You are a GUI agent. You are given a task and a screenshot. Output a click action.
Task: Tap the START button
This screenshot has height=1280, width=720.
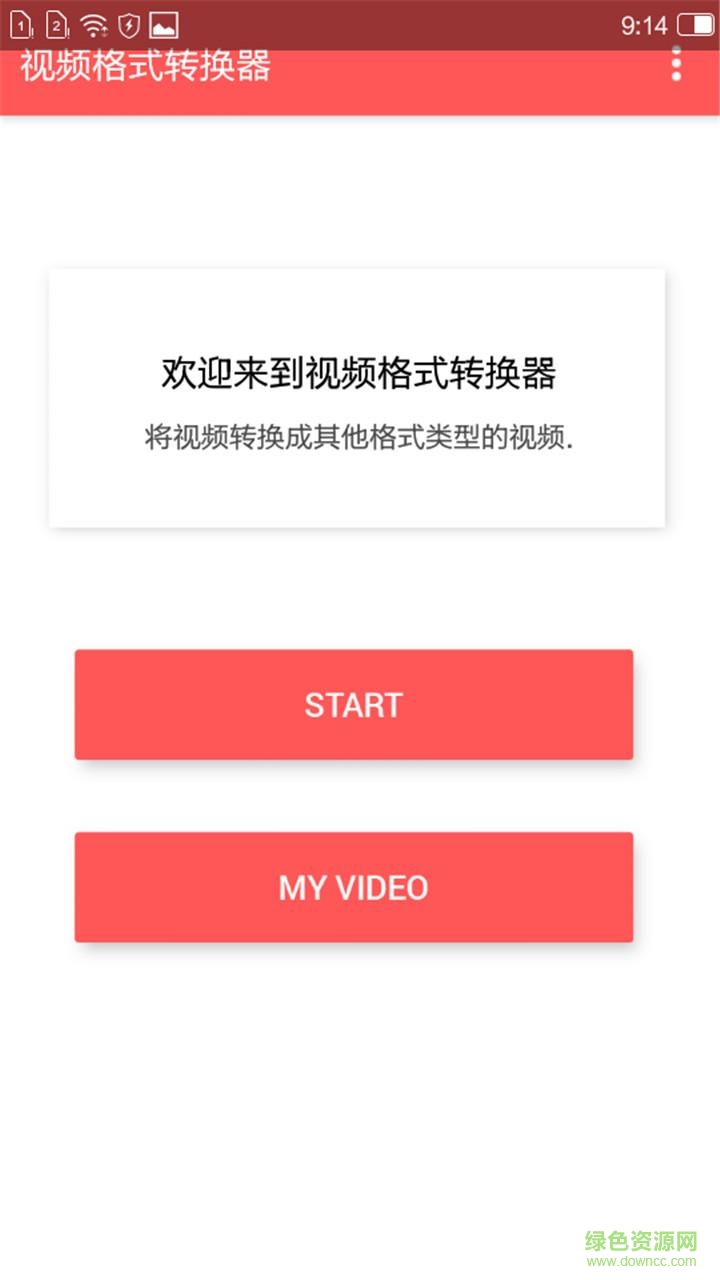(x=353, y=705)
